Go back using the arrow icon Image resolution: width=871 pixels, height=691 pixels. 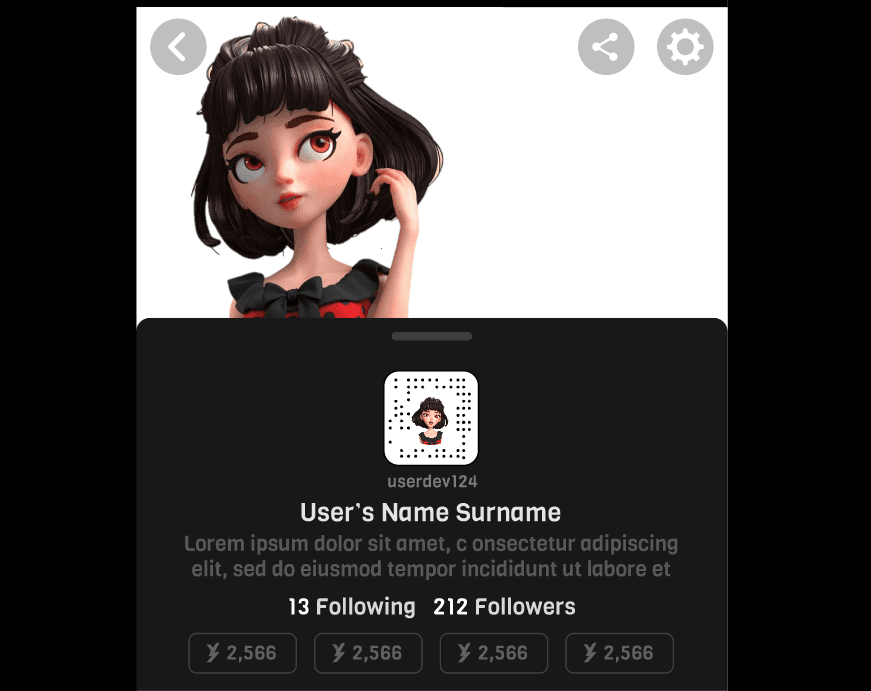tap(178, 47)
